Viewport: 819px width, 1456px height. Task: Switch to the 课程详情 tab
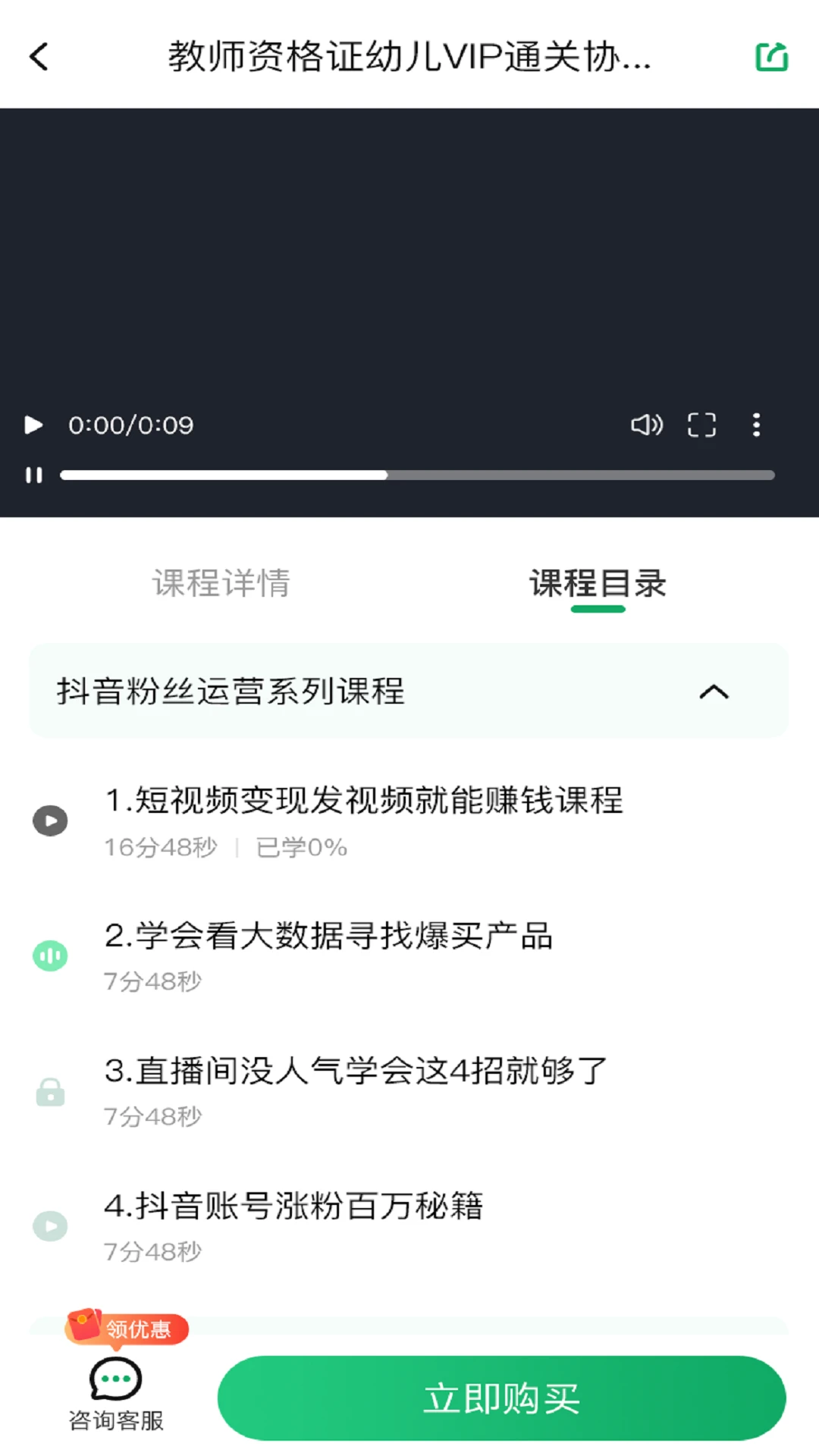(222, 584)
